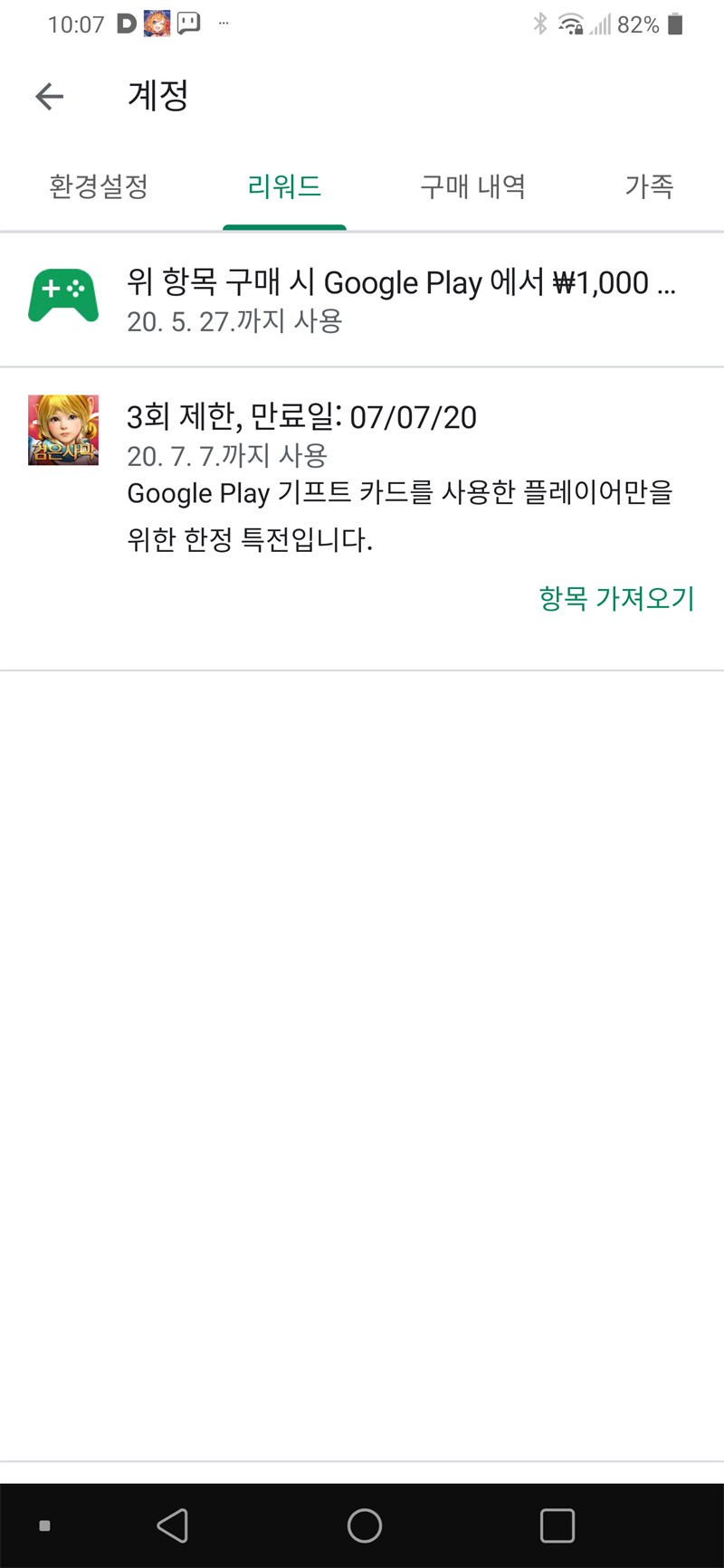Switch to the 가족 tab

649,186
